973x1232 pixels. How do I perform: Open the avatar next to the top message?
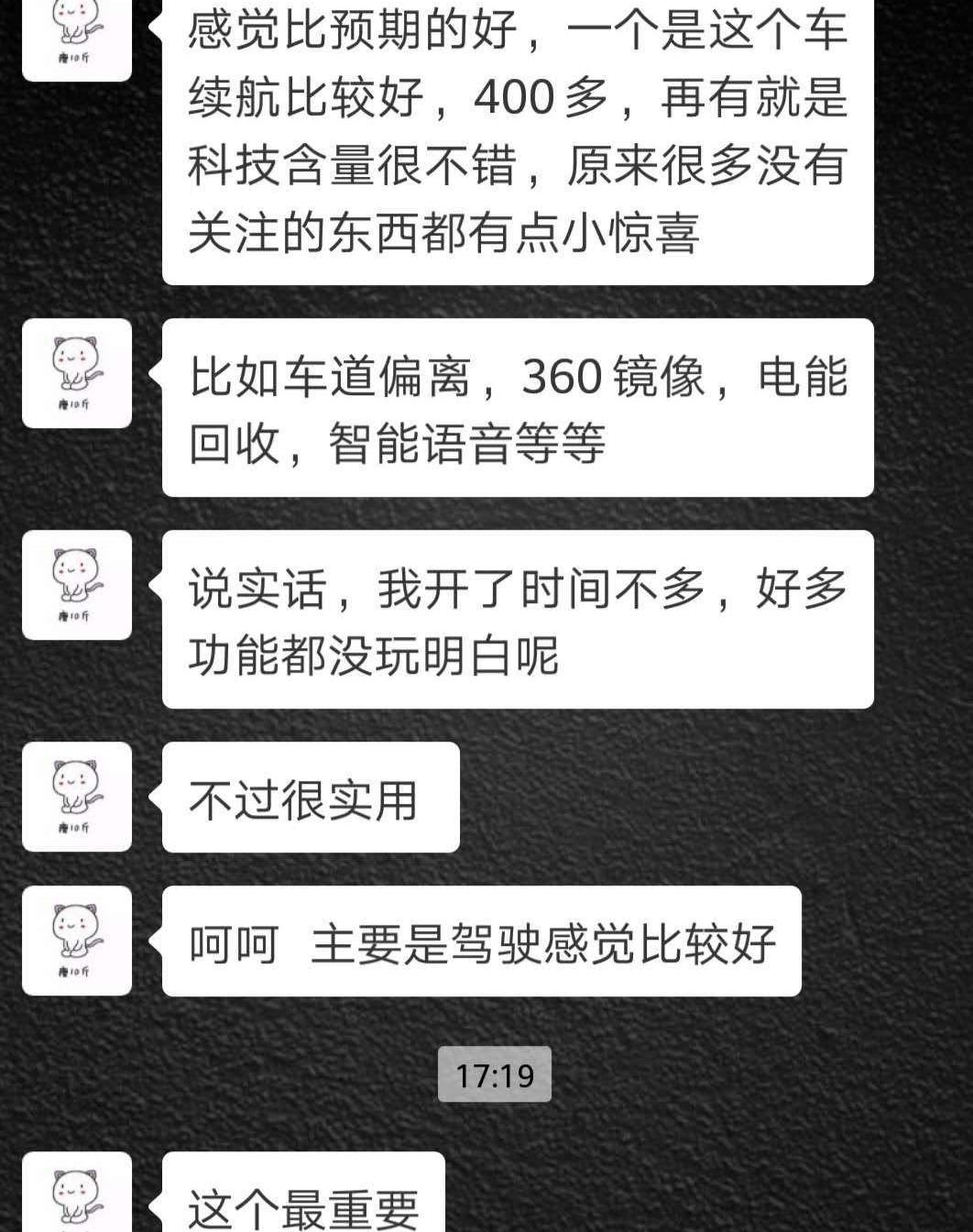(x=77, y=41)
